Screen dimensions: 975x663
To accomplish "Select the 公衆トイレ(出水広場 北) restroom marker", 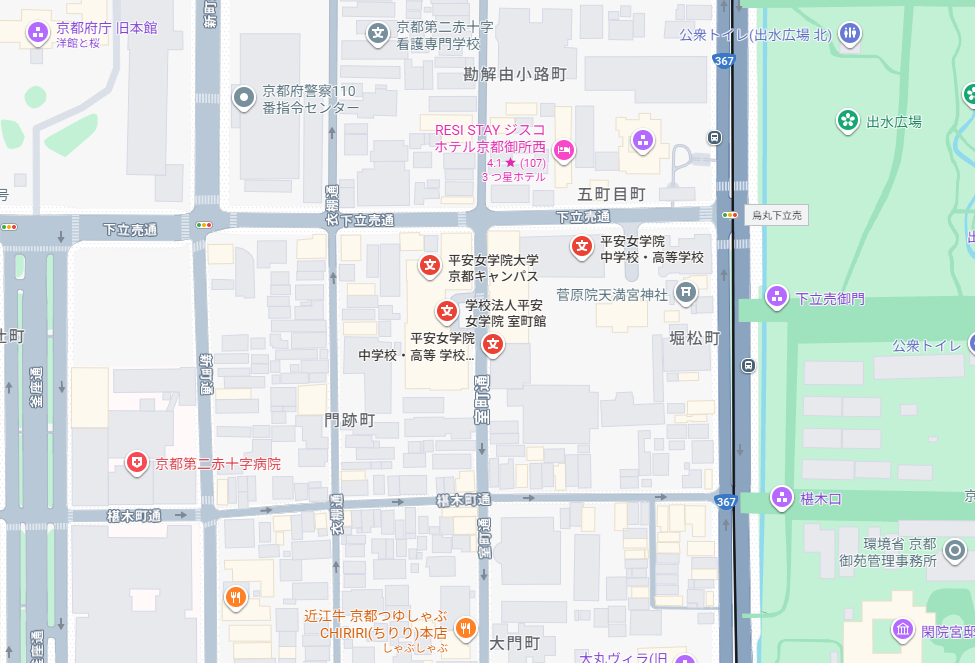I will 850,34.
